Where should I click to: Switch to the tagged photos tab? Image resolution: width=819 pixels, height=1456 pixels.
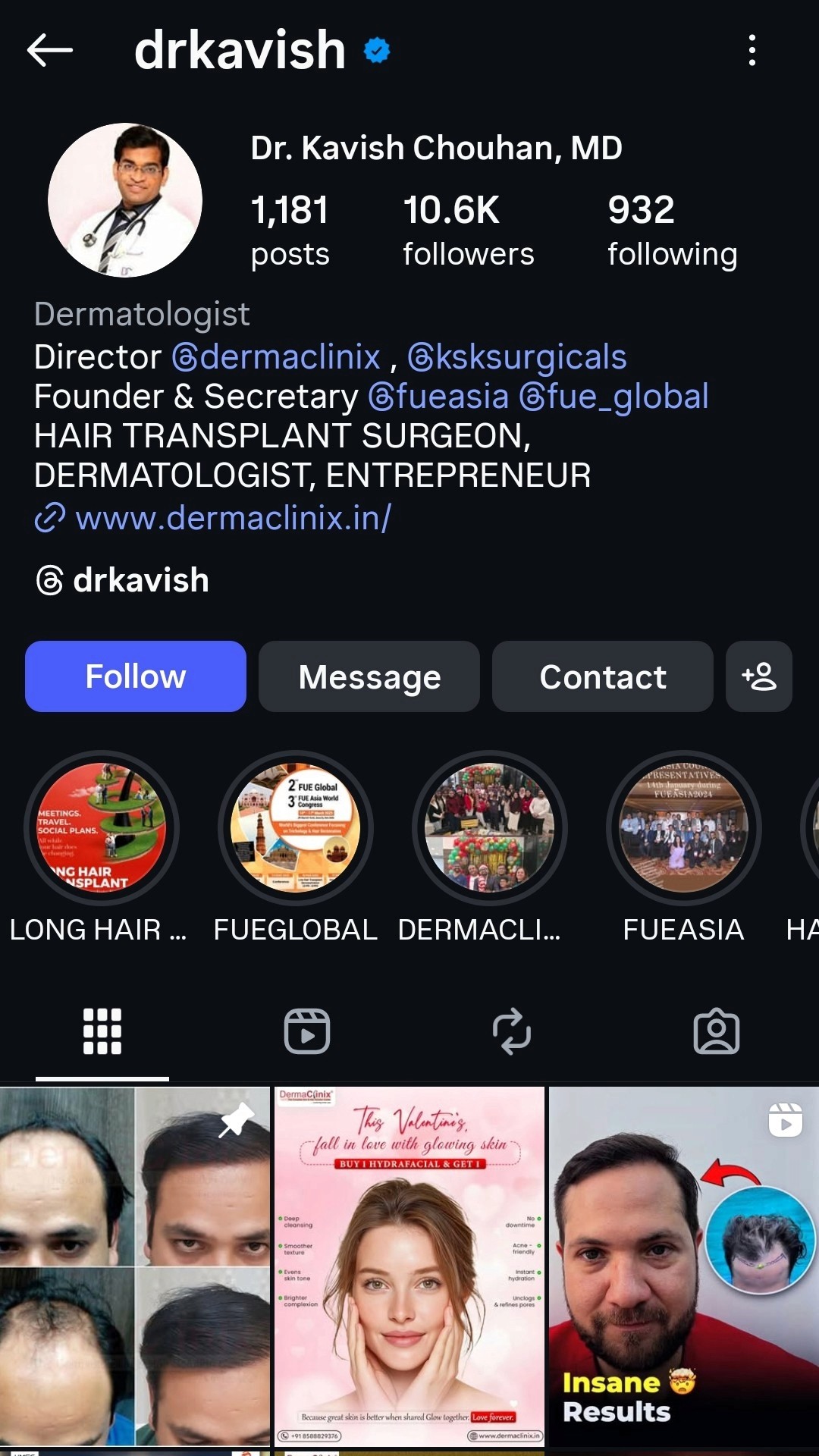coord(717,1031)
